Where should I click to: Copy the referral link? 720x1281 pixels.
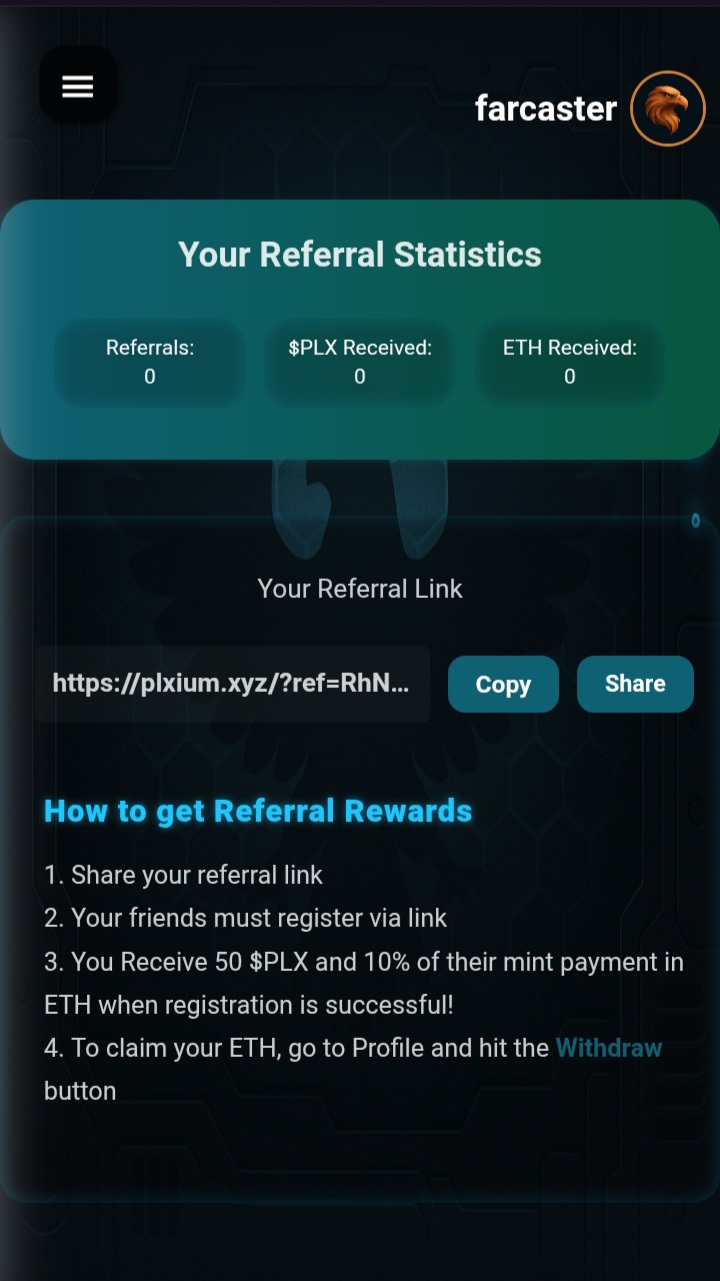(x=503, y=684)
